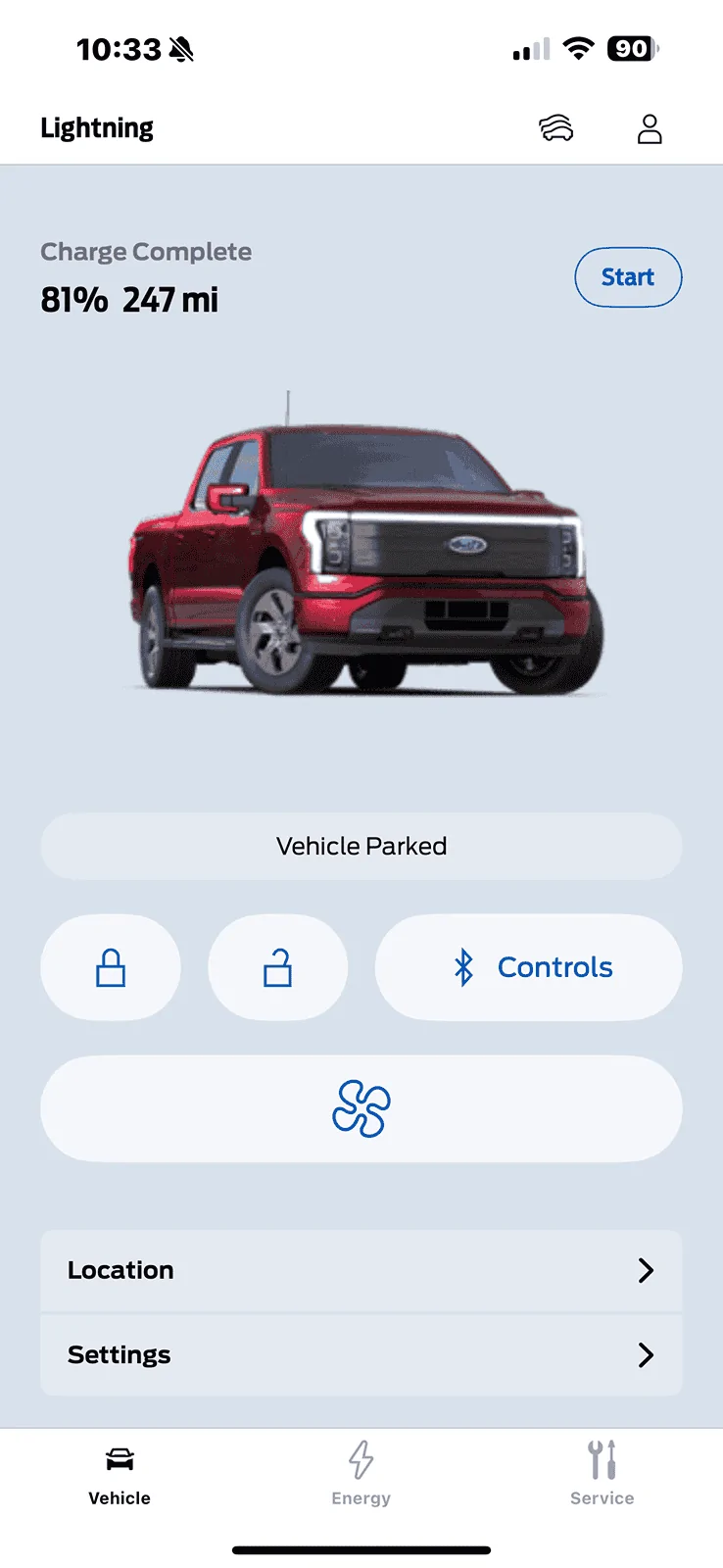Switch to the Energy tab
The width and height of the screenshot is (723, 1568).
[x=361, y=1473]
